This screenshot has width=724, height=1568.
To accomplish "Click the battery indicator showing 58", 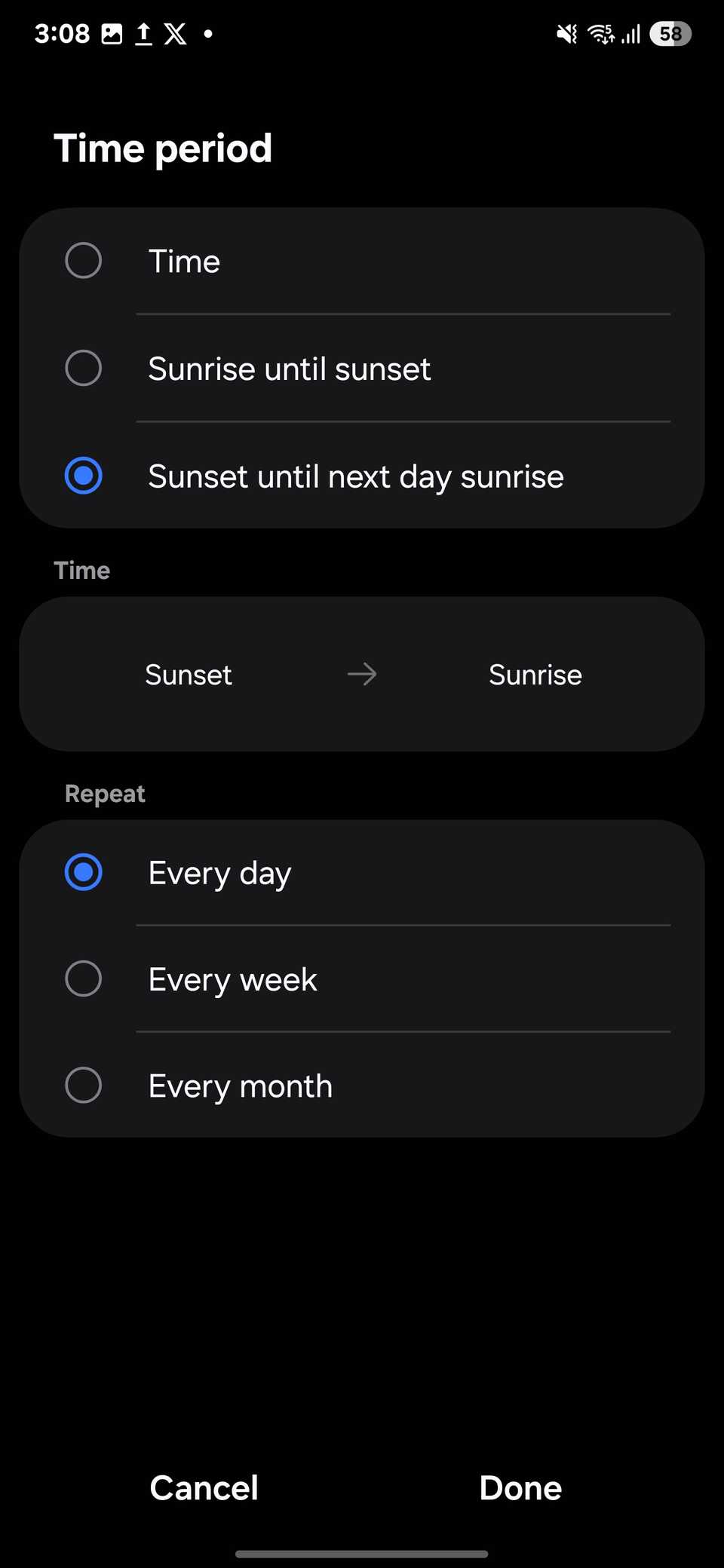I will click(670, 33).
